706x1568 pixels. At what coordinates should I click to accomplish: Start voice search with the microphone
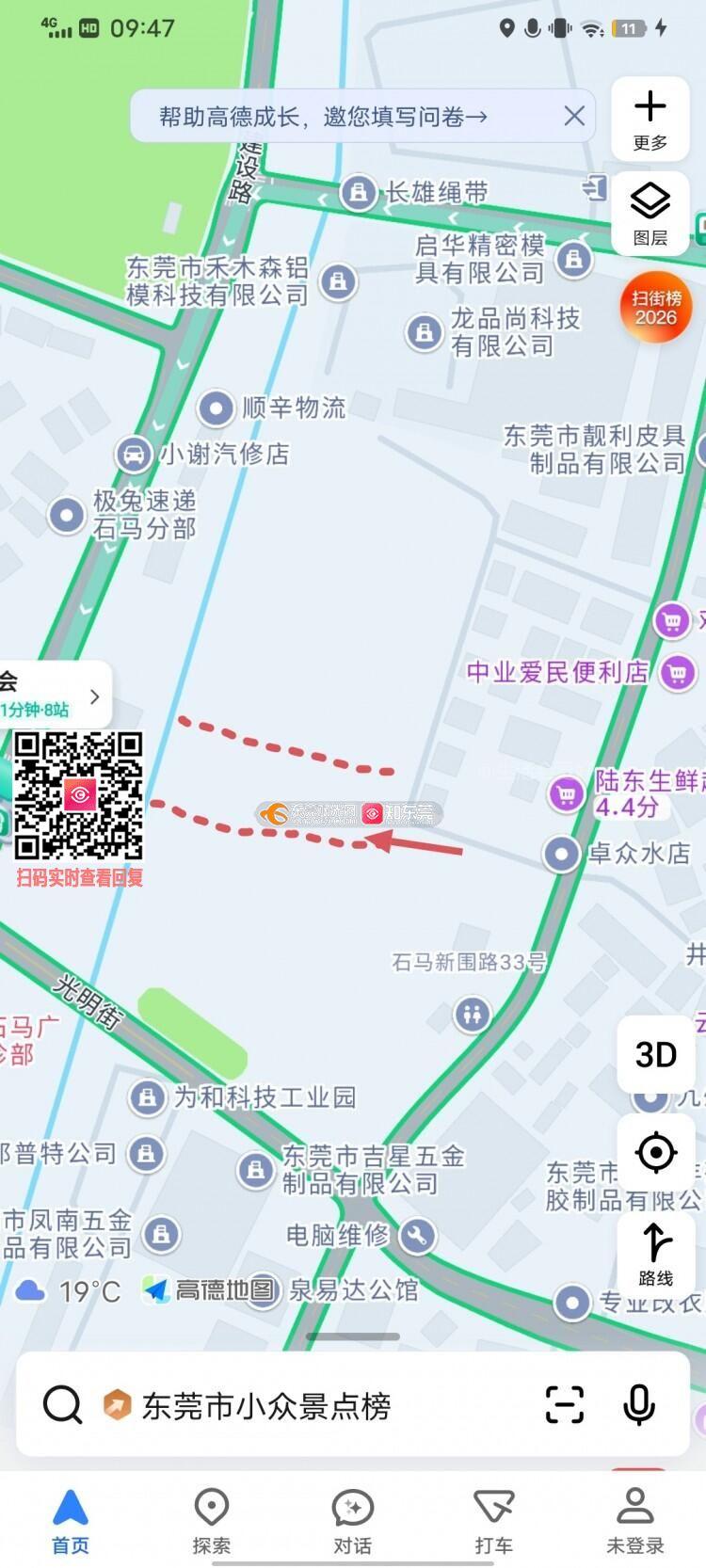(639, 1405)
